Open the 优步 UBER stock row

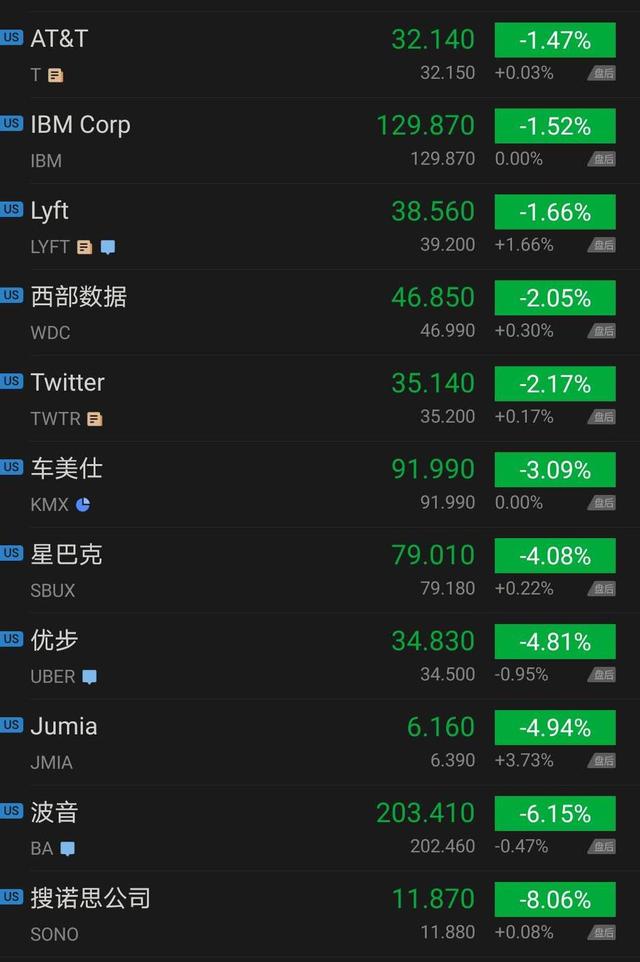pyautogui.click(x=320, y=656)
